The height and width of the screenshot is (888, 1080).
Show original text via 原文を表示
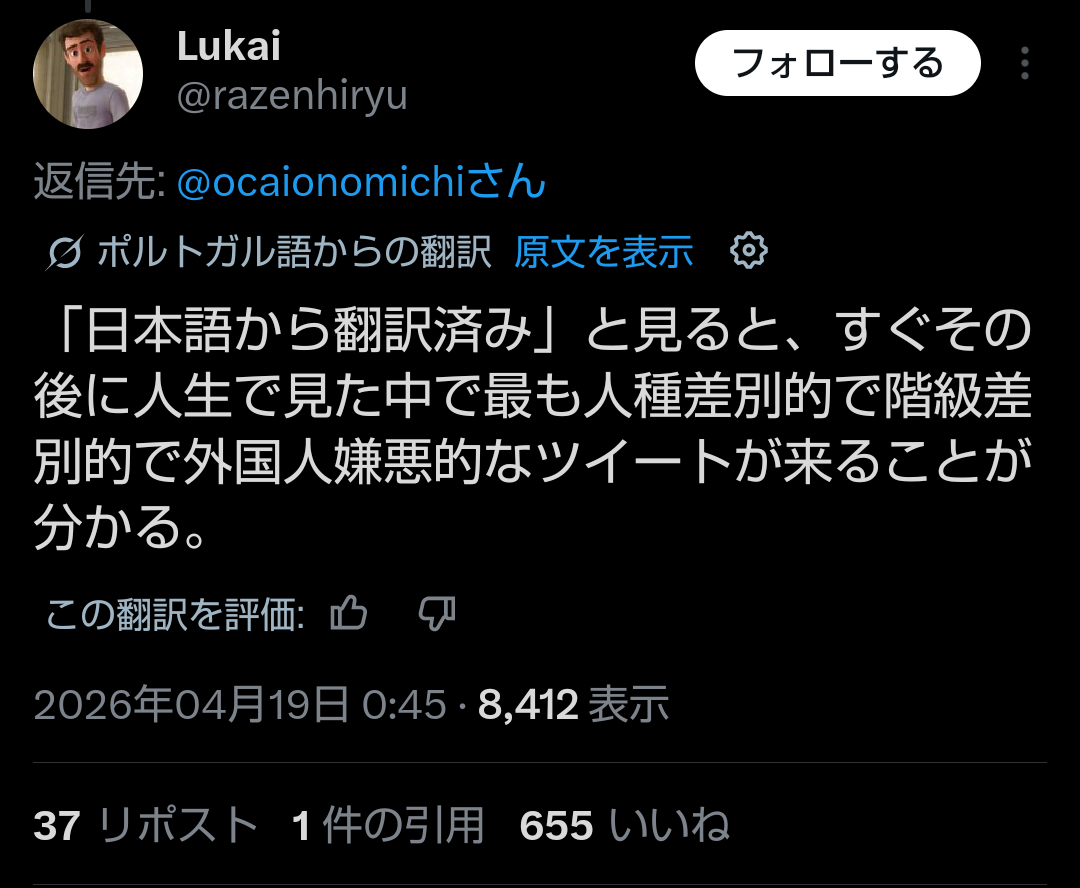(x=603, y=252)
